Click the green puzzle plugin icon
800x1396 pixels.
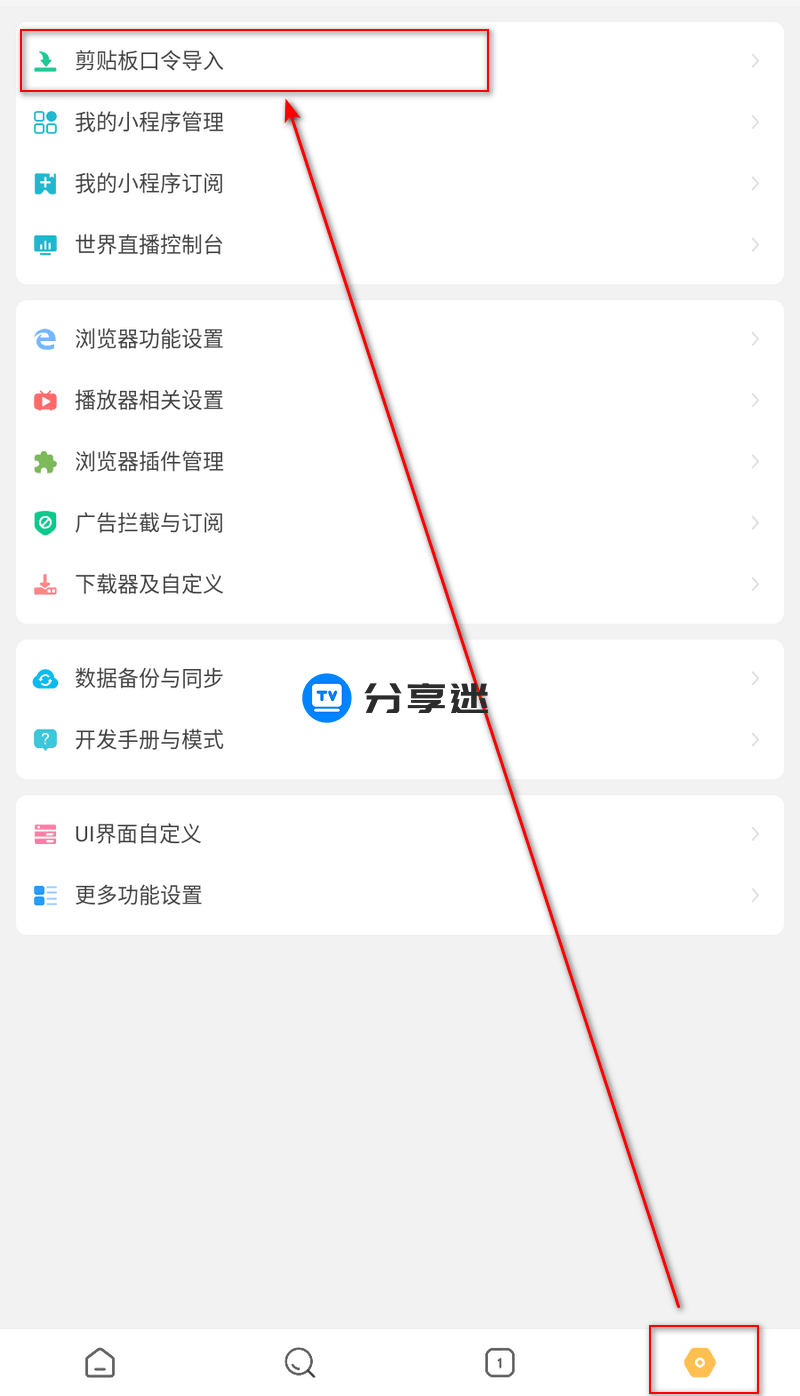(44, 462)
